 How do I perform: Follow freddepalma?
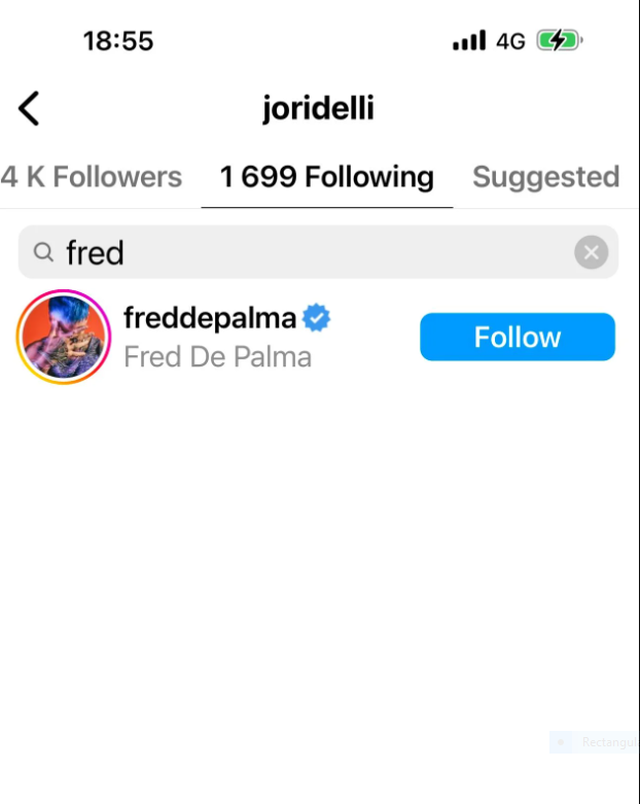(517, 337)
